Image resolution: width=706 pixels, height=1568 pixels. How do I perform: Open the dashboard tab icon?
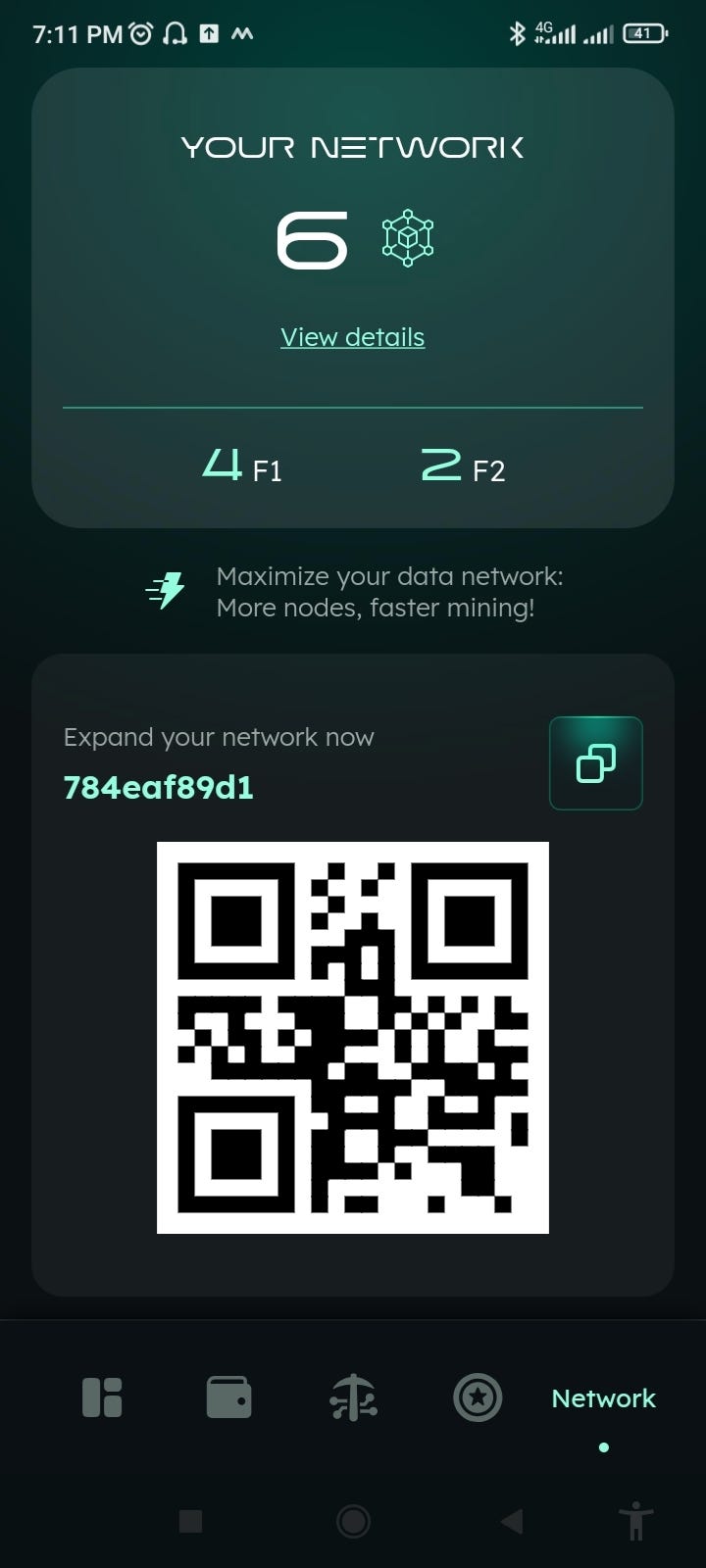(x=102, y=1398)
